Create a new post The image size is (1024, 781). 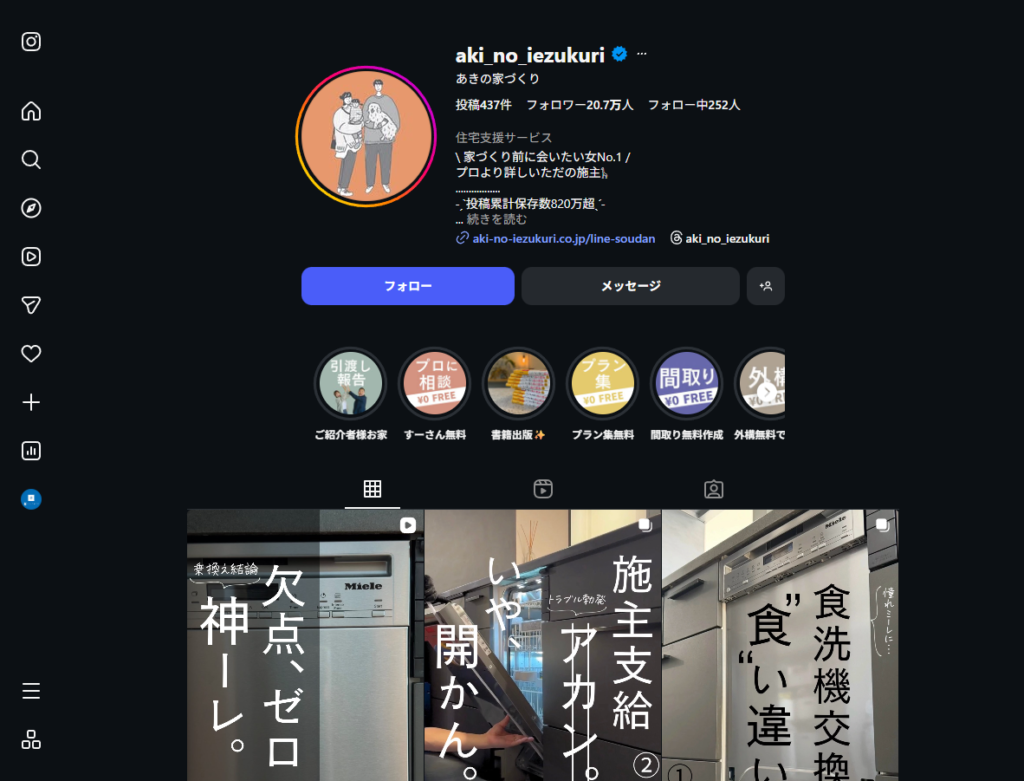[x=31, y=402]
